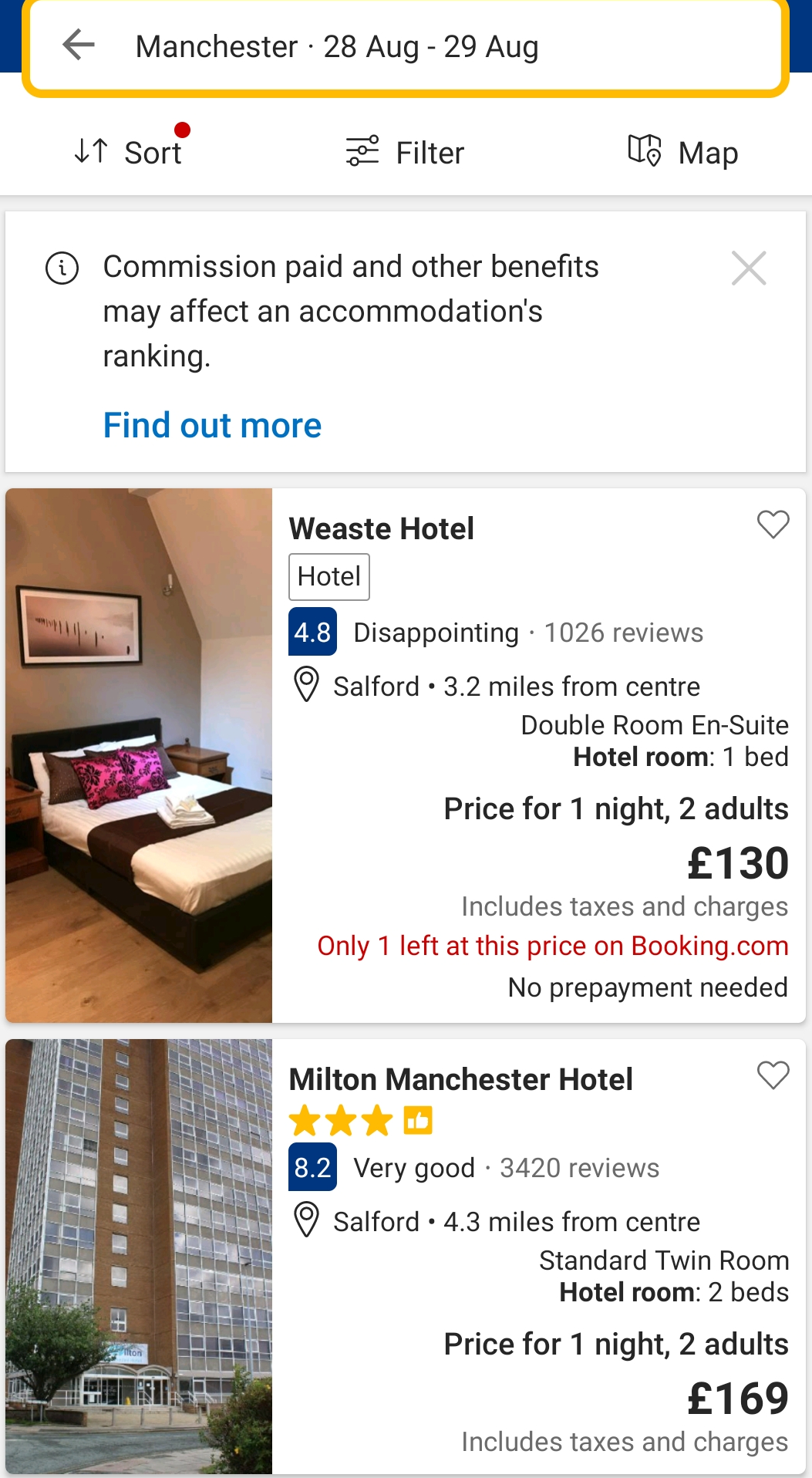Open the Sort options
Image resolution: width=812 pixels, height=1478 pixels.
point(129,153)
